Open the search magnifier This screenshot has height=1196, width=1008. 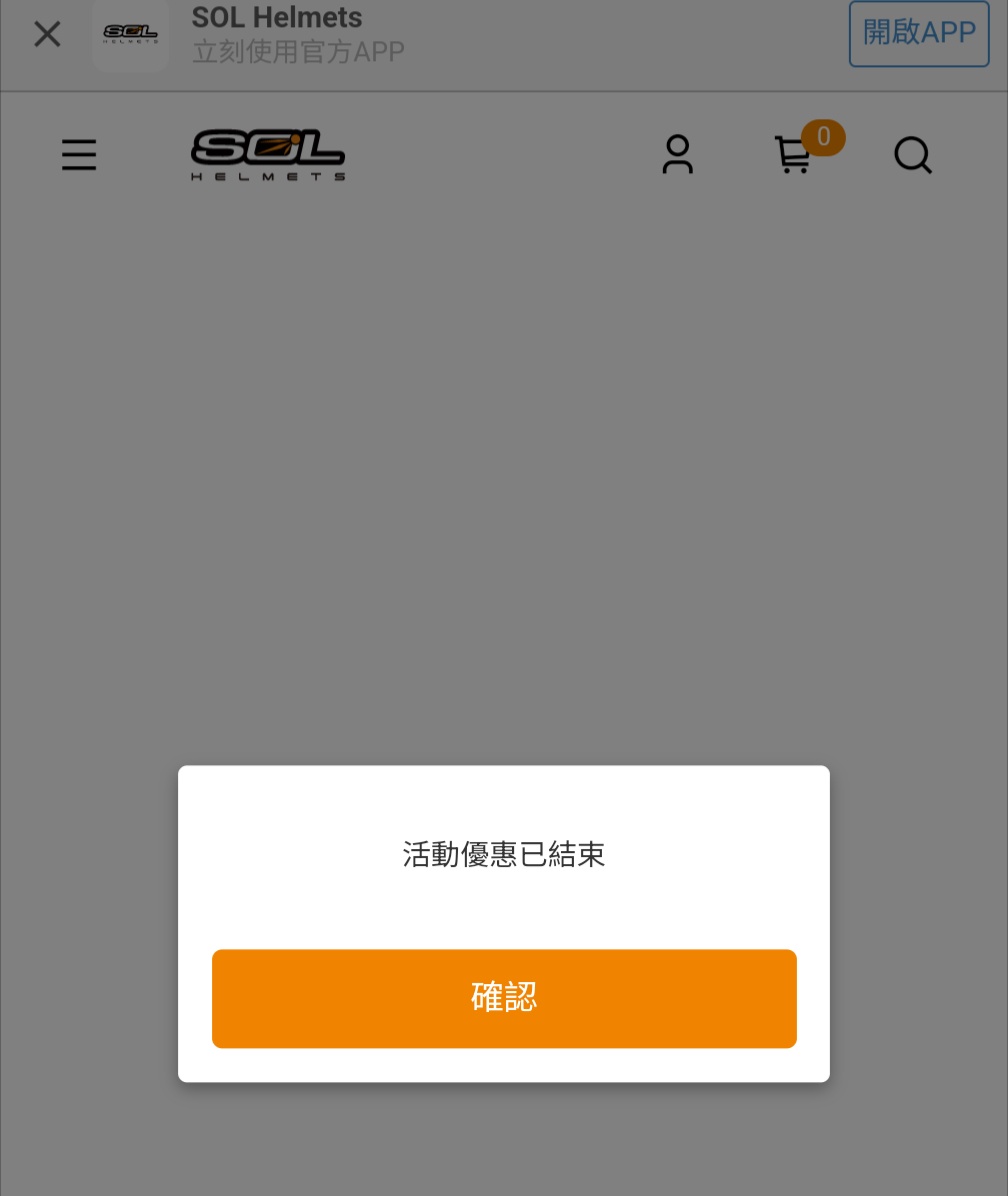point(912,156)
